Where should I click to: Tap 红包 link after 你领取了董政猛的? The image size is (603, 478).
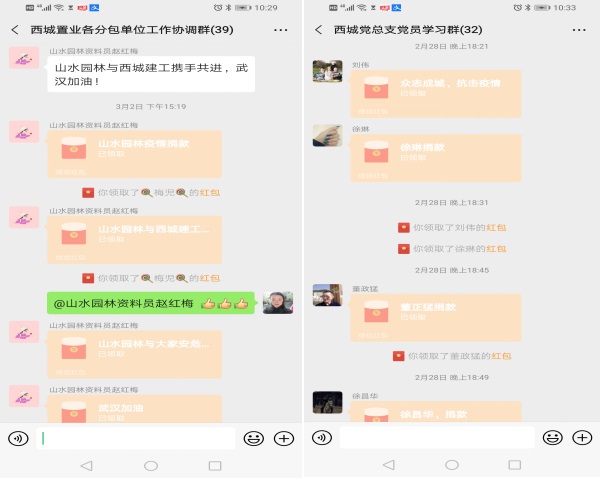point(501,355)
